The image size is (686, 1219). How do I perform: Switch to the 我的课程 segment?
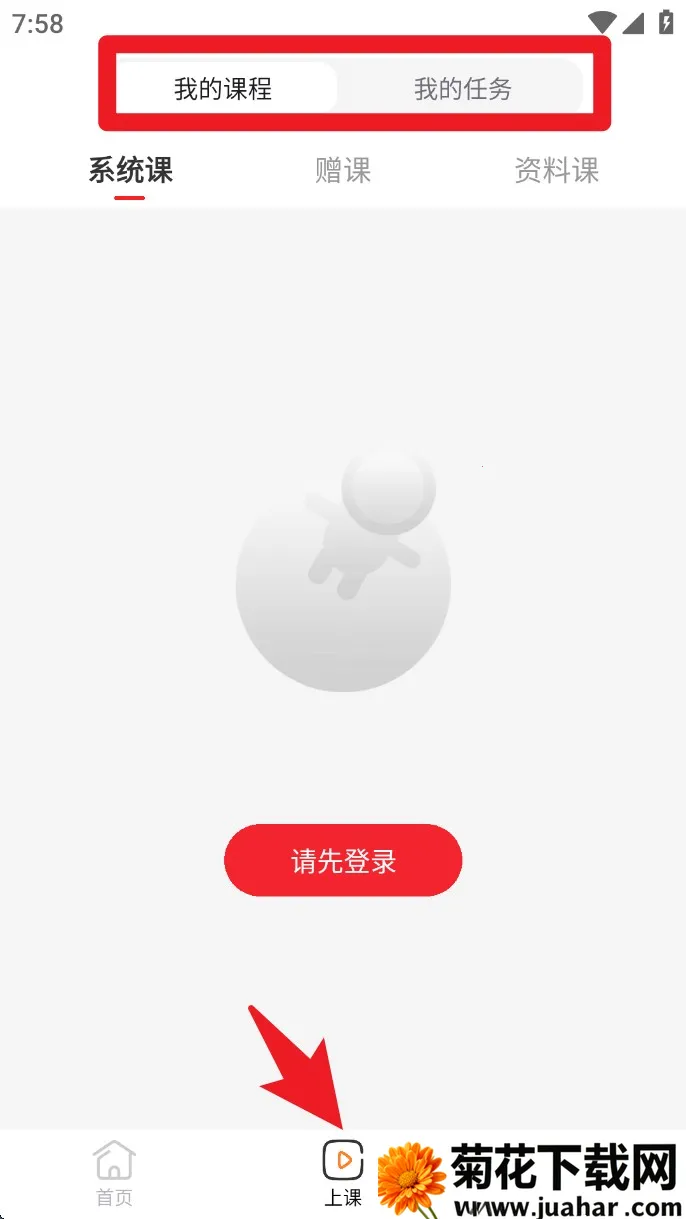(x=223, y=89)
